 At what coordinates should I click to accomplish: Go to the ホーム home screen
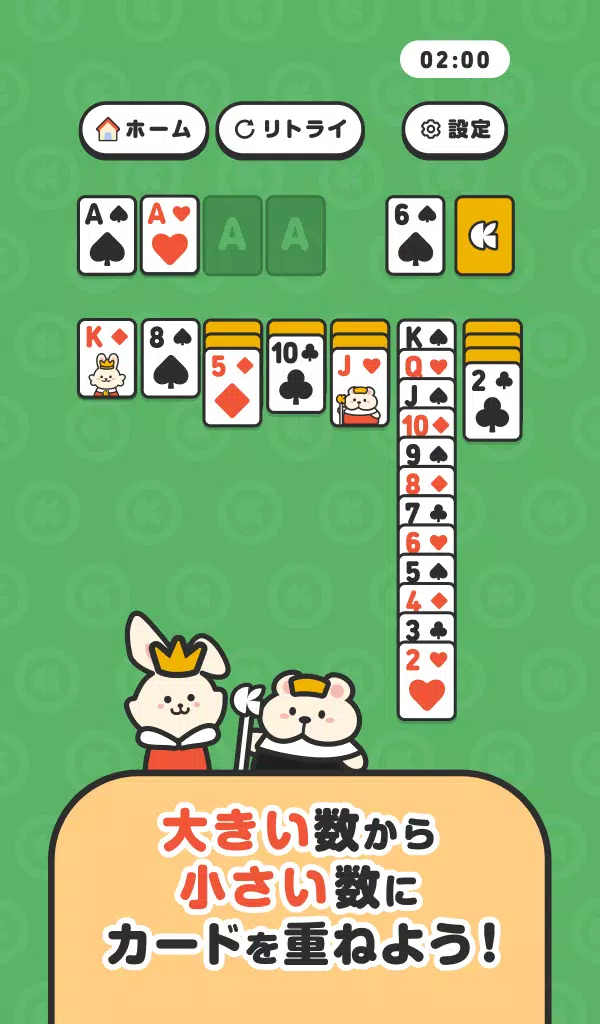click(x=144, y=129)
